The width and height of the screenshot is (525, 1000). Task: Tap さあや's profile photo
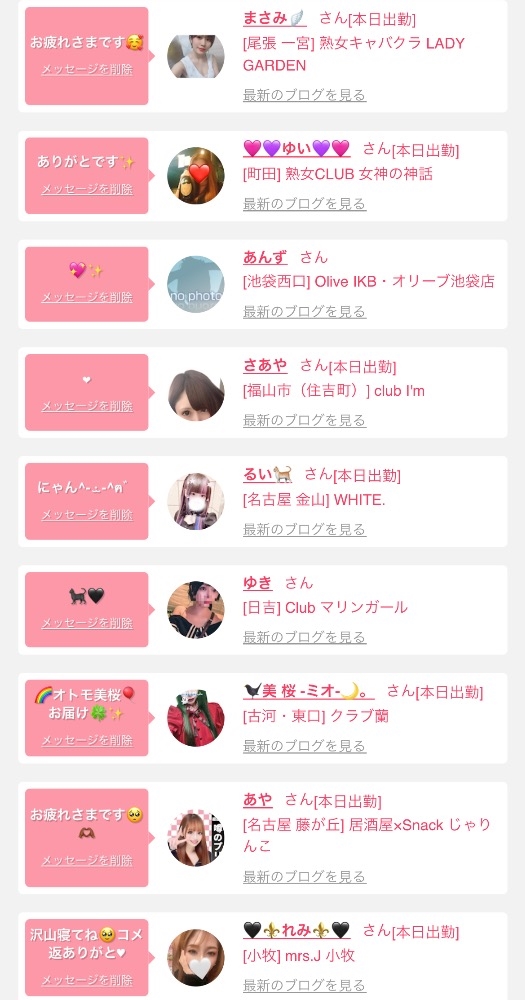196,393
